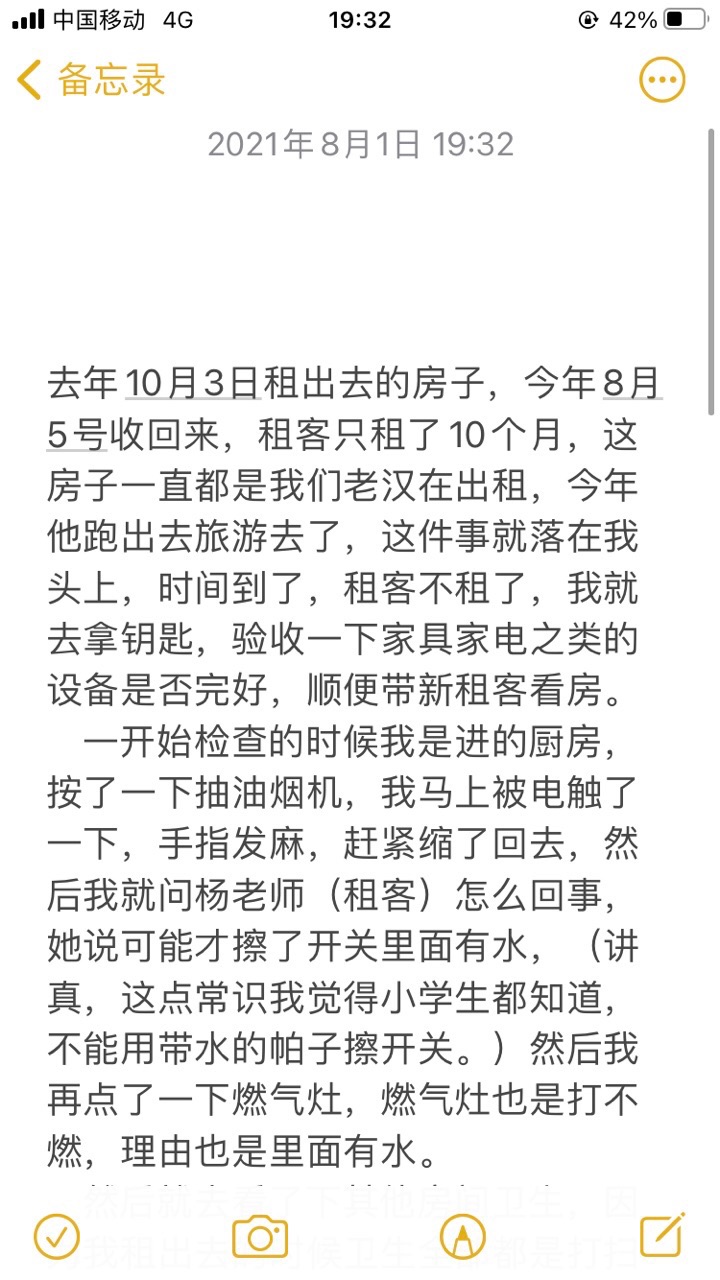Viewport: 720px width, 1280px height.
Task: Add a checklist to the note
Action: (x=57, y=1237)
